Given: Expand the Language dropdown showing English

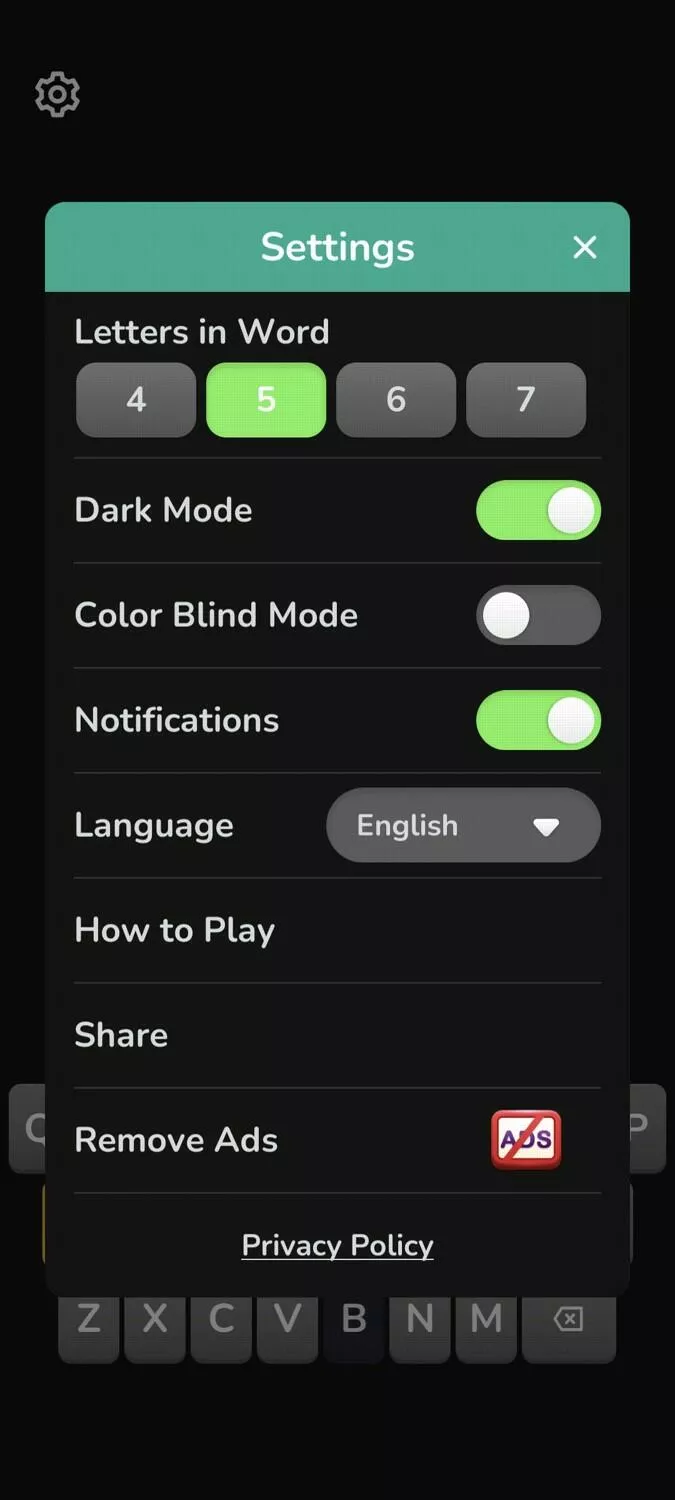Looking at the screenshot, I should [463, 825].
